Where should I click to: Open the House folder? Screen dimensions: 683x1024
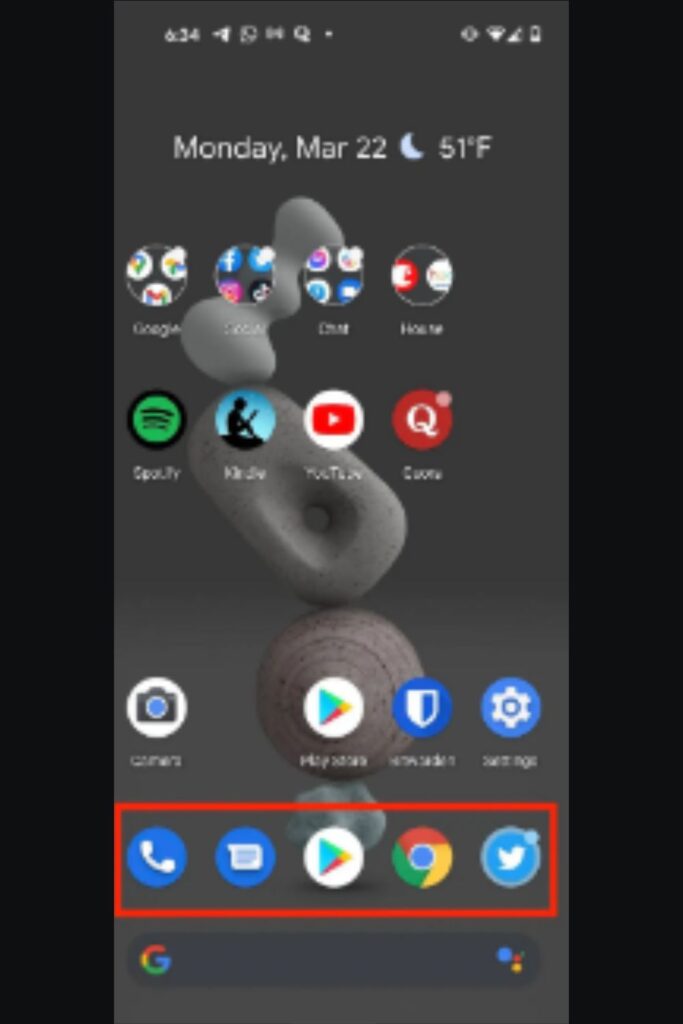coord(422,275)
